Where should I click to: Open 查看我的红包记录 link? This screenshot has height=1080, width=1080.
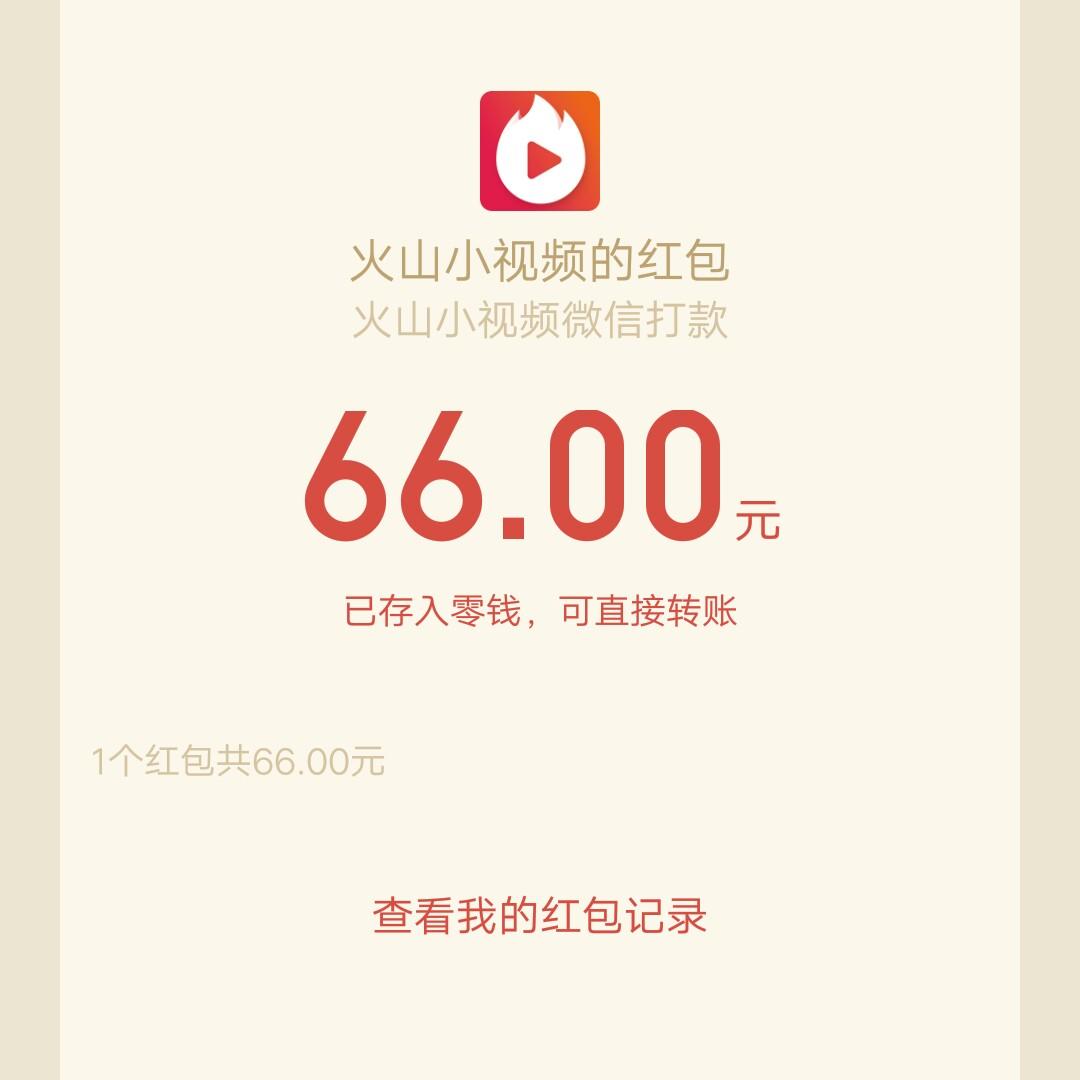coord(539,916)
